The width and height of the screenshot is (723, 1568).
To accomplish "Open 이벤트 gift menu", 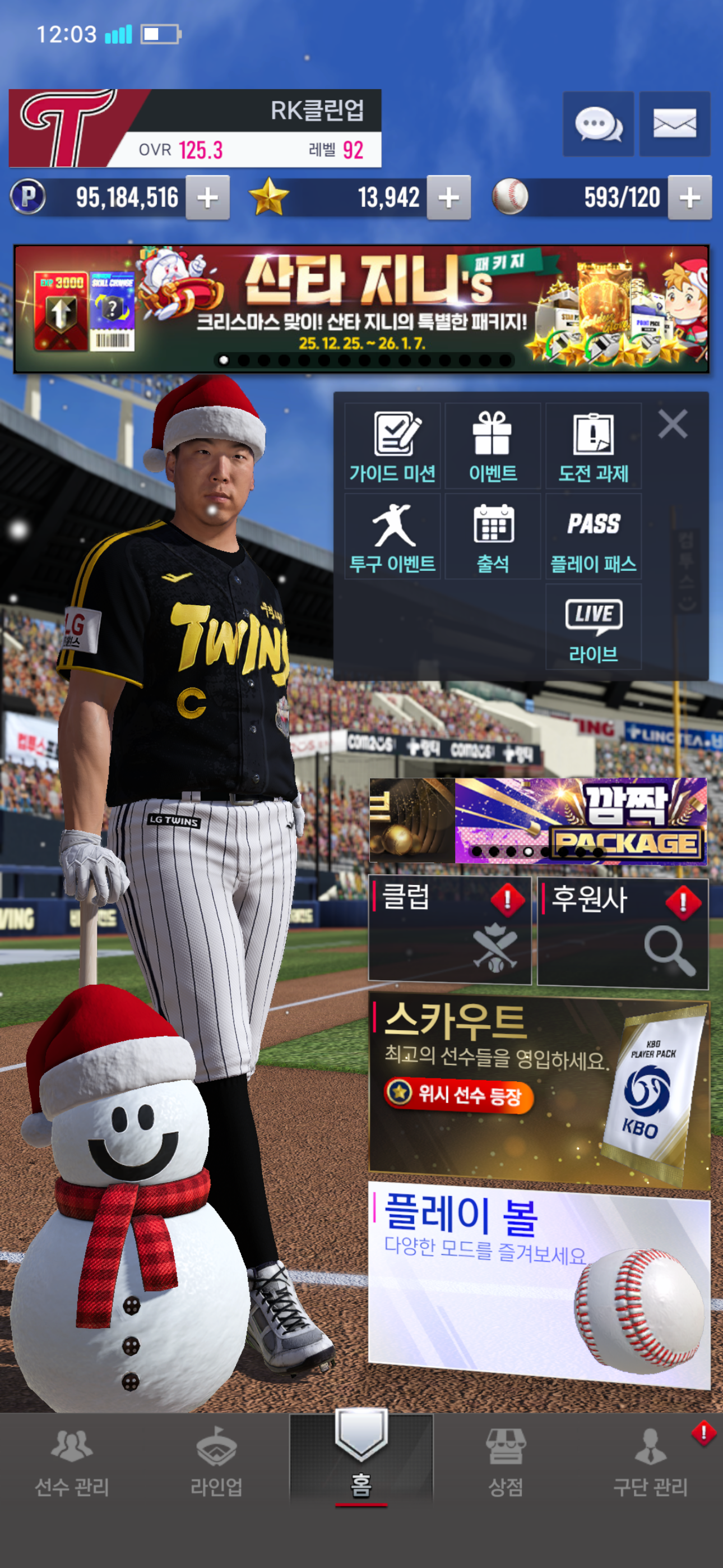I will (x=492, y=446).
